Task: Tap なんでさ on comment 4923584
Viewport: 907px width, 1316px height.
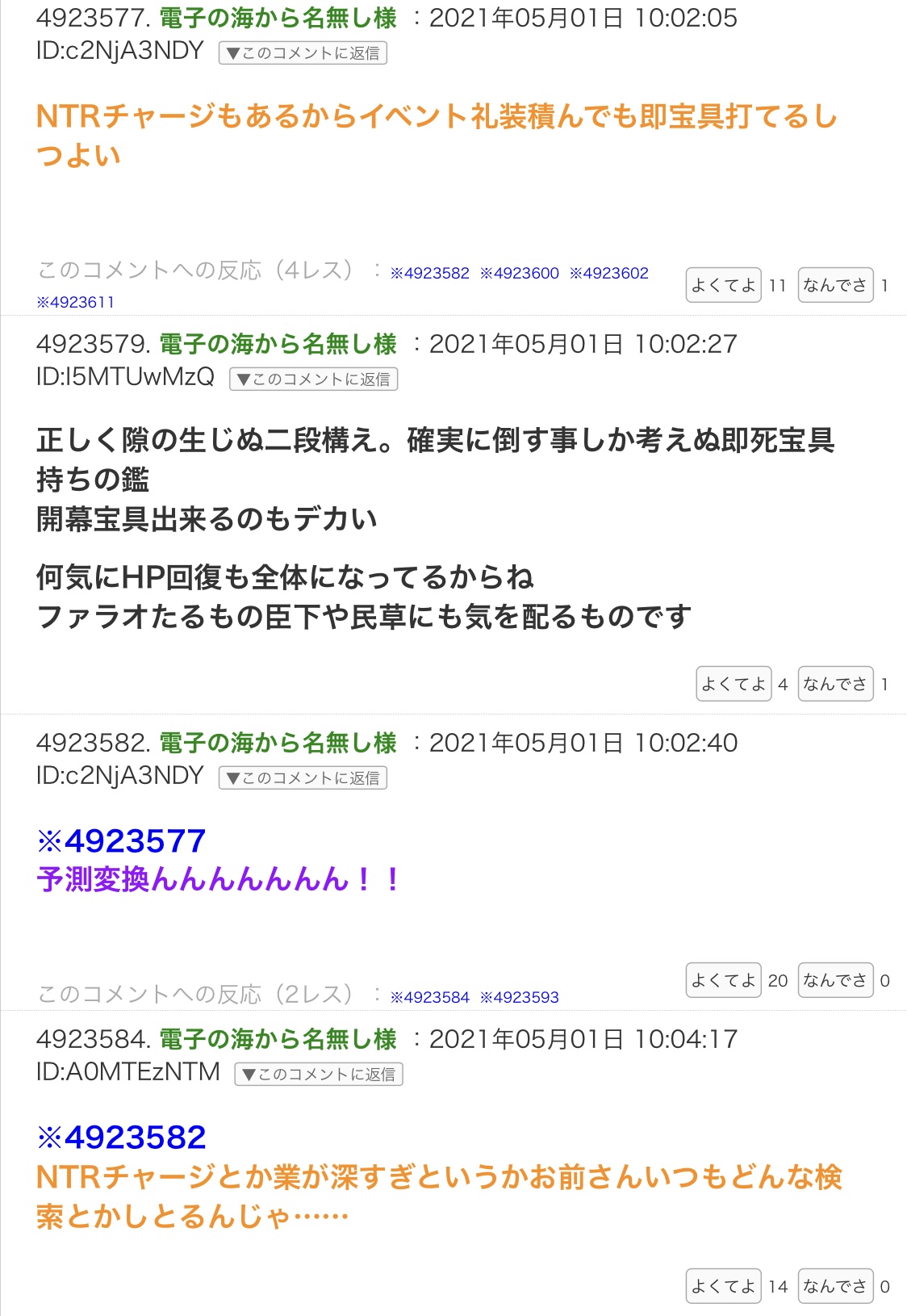Action: pos(835,1286)
